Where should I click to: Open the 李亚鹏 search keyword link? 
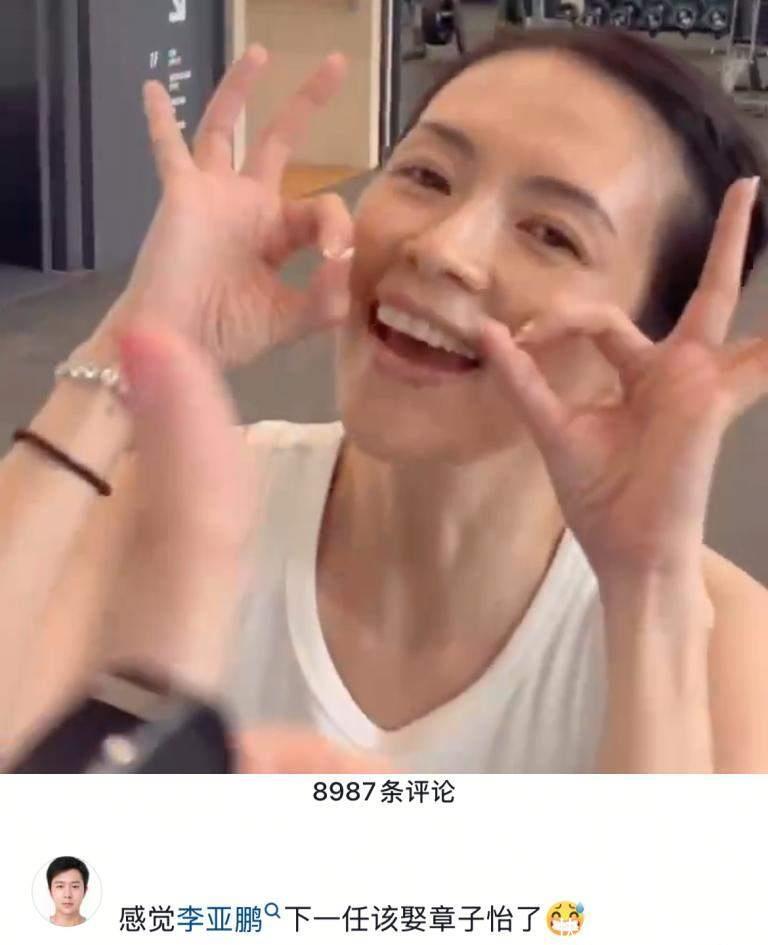(x=228, y=919)
